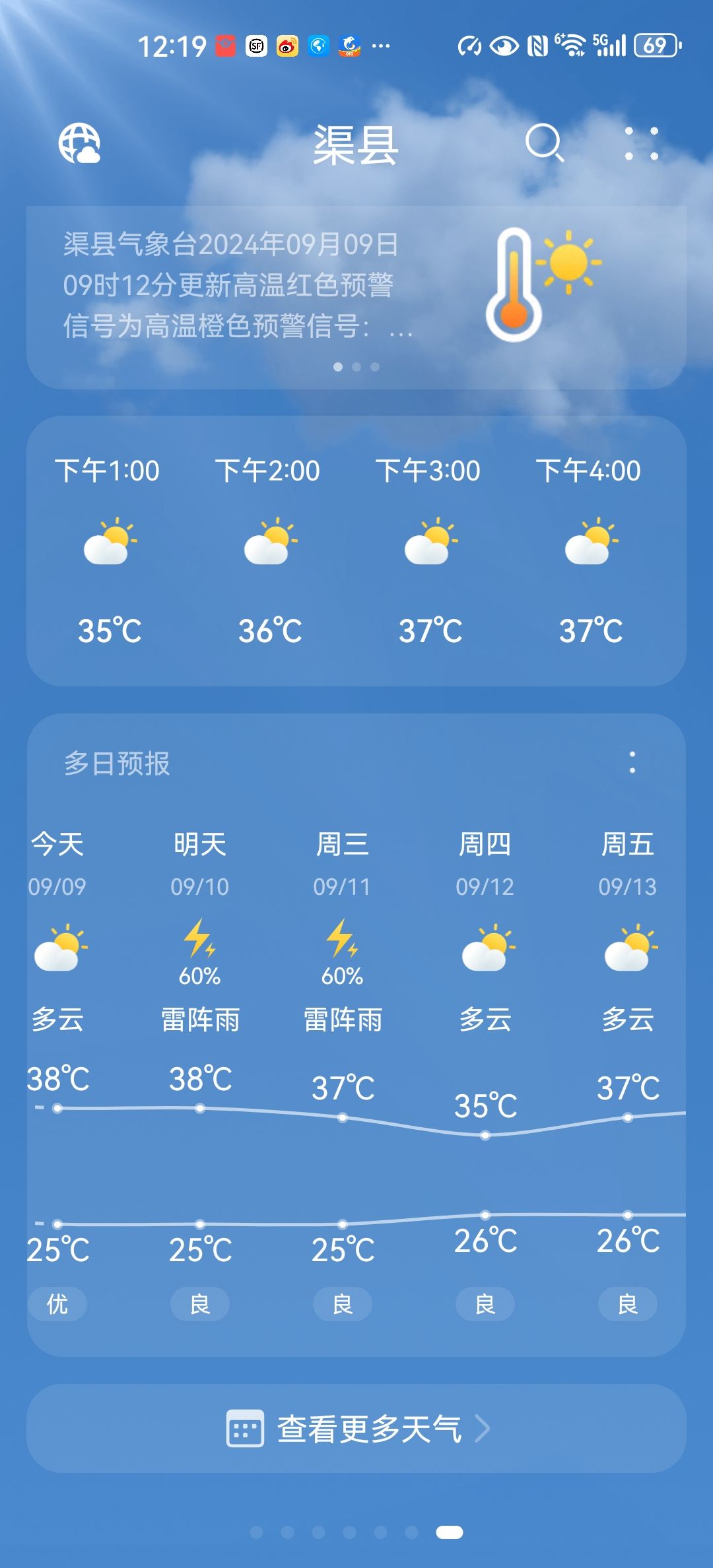Open the hourly forecast for 下午1:00

click(x=108, y=549)
